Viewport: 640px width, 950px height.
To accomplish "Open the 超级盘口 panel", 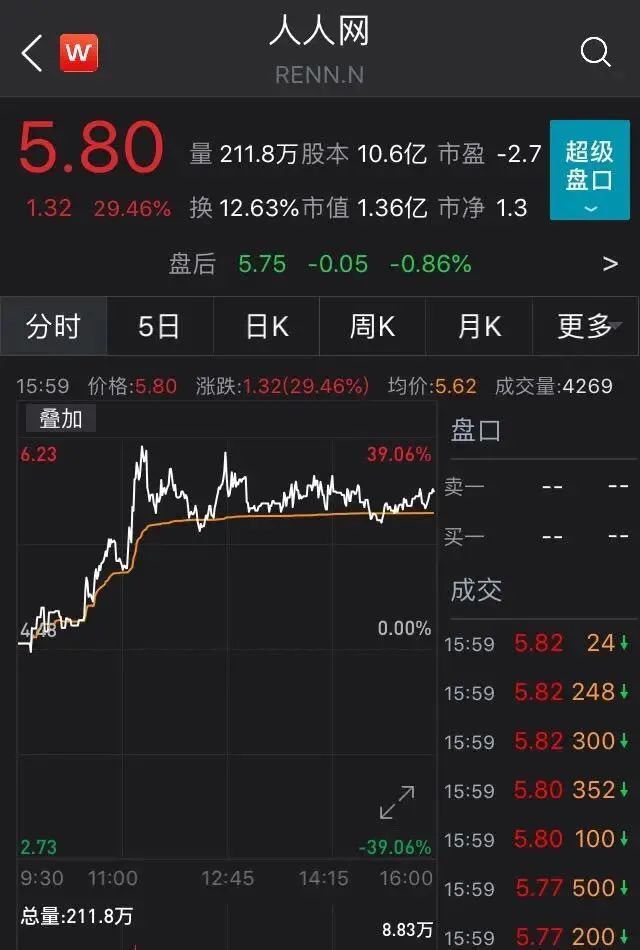I will pyautogui.click(x=589, y=170).
